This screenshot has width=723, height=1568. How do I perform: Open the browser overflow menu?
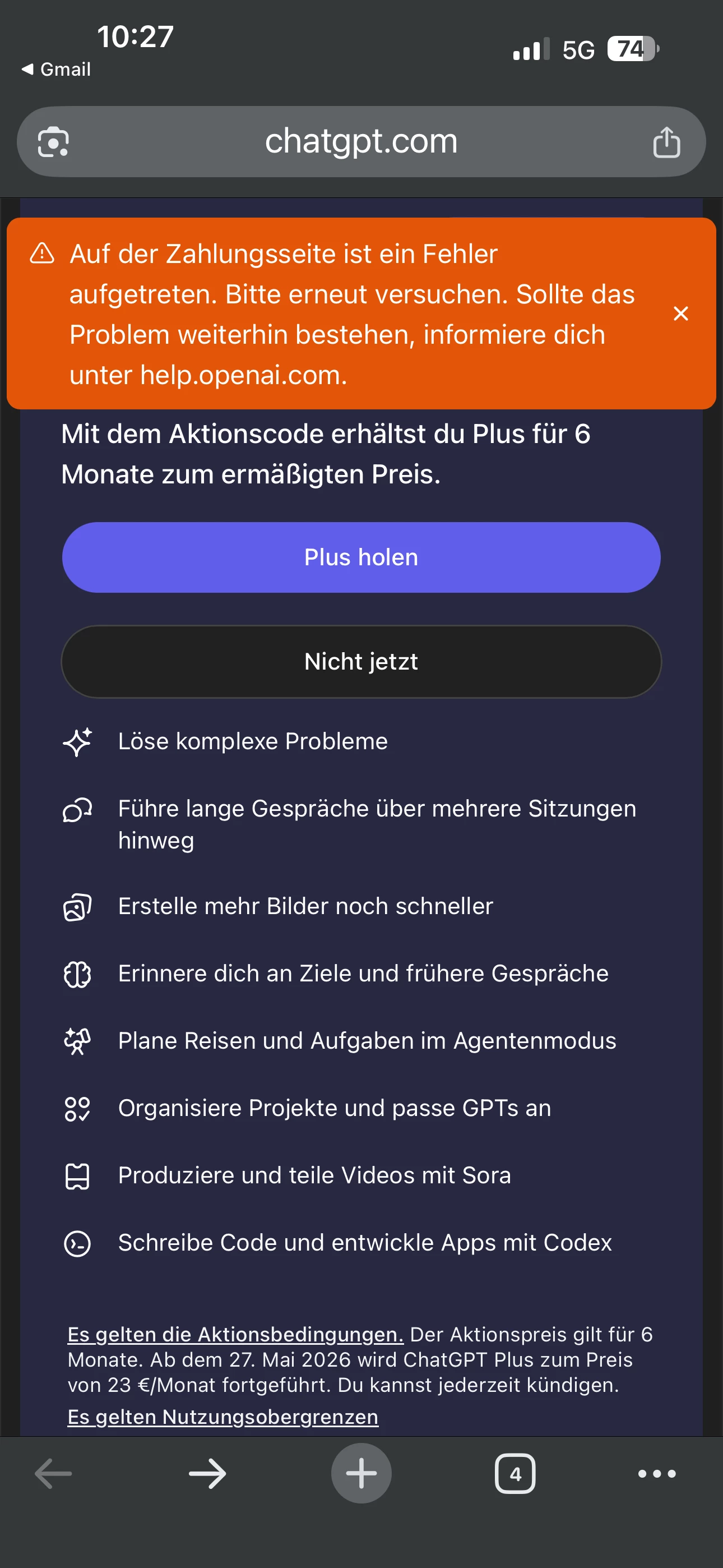656,1473
